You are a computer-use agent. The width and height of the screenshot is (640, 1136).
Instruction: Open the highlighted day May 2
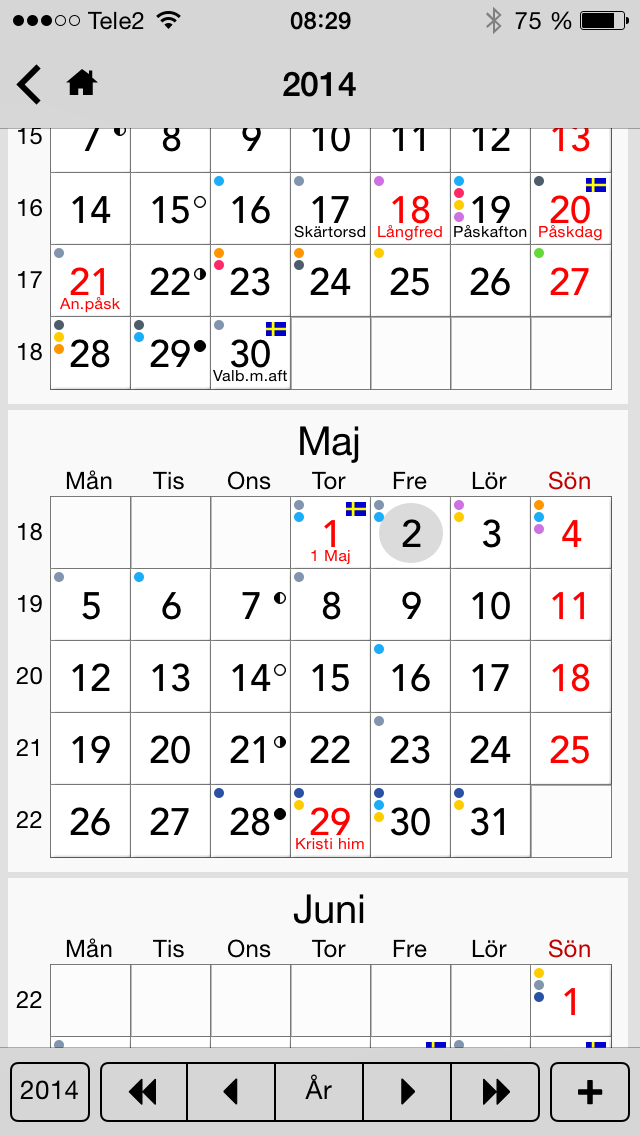point(411,532)
